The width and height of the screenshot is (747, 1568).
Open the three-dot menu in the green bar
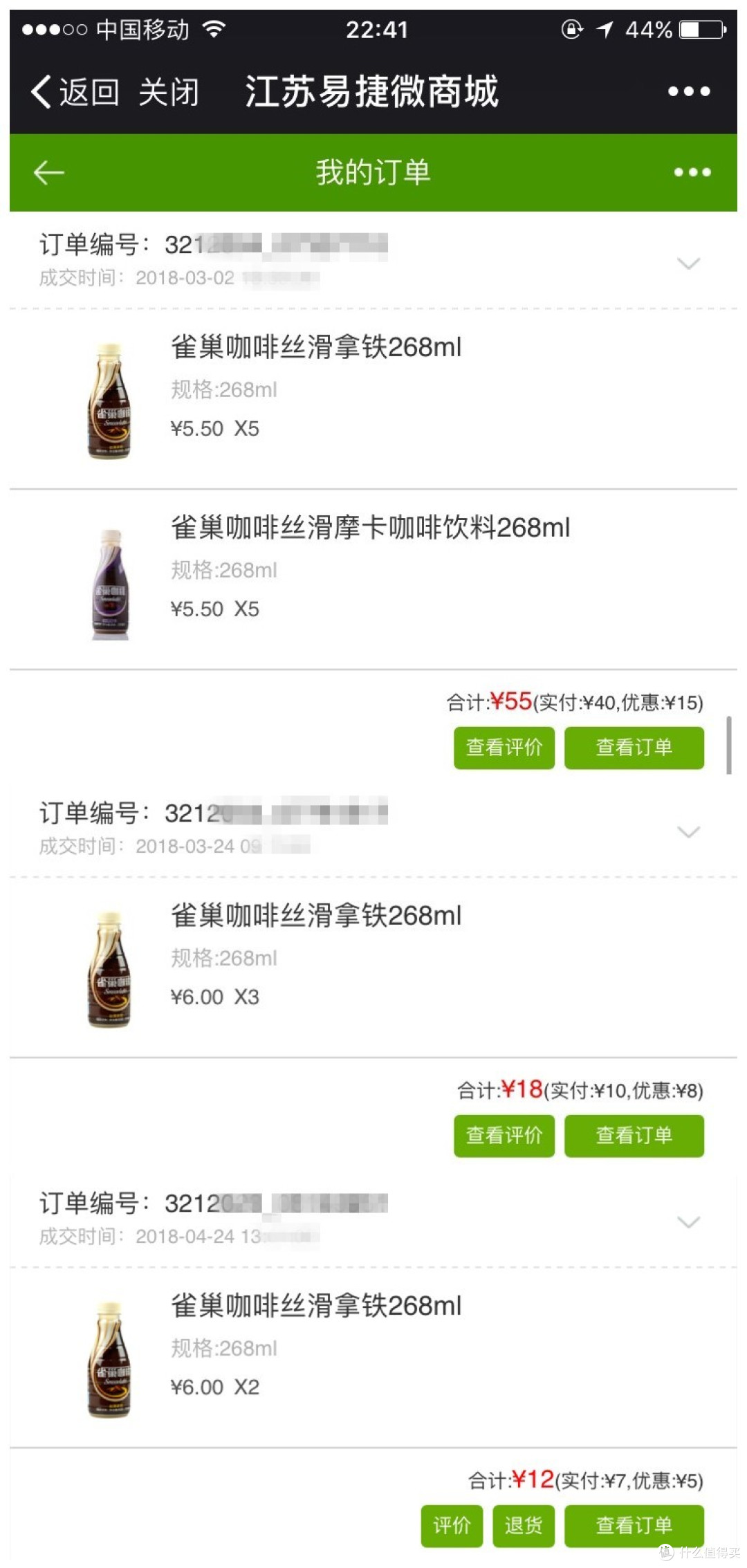click(692, 172)
